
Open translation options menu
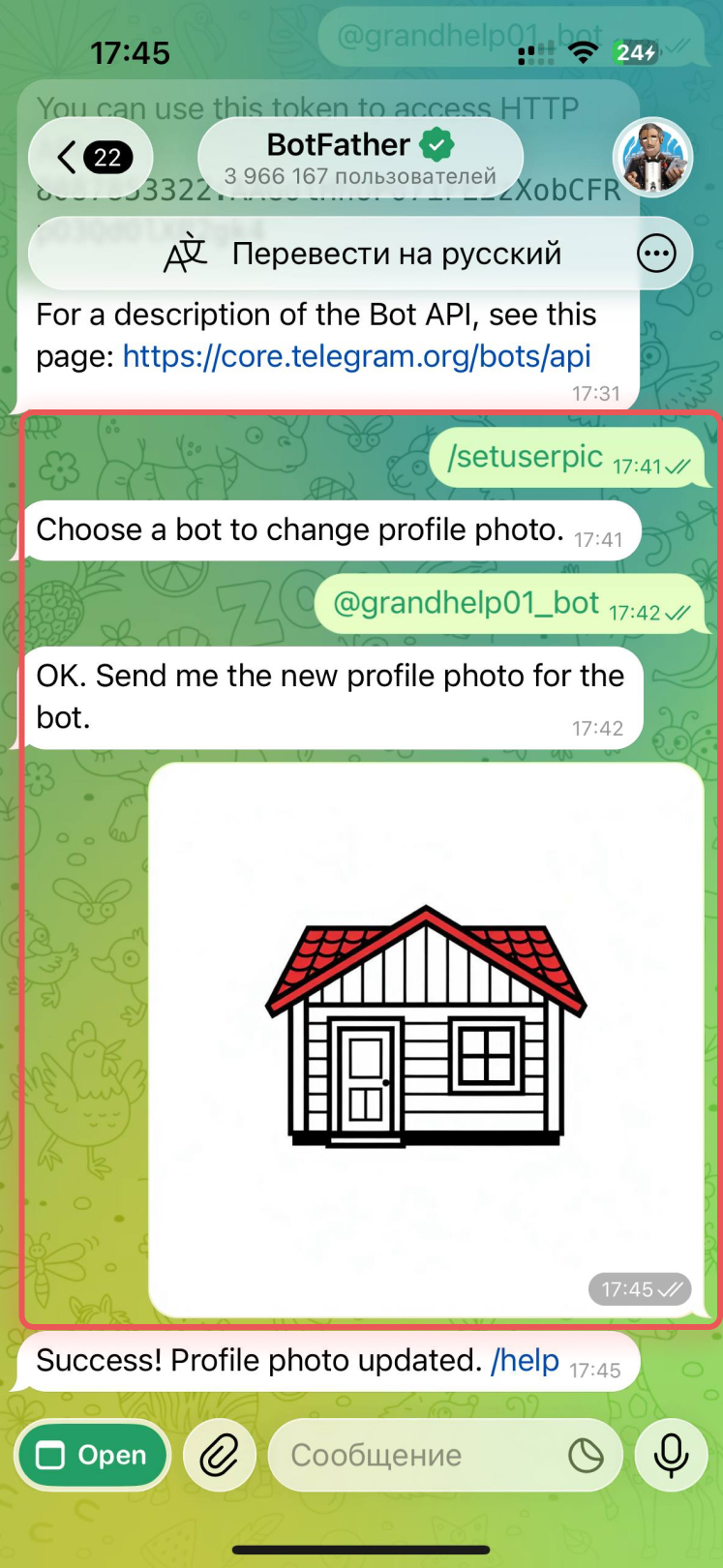coord(656,254)
